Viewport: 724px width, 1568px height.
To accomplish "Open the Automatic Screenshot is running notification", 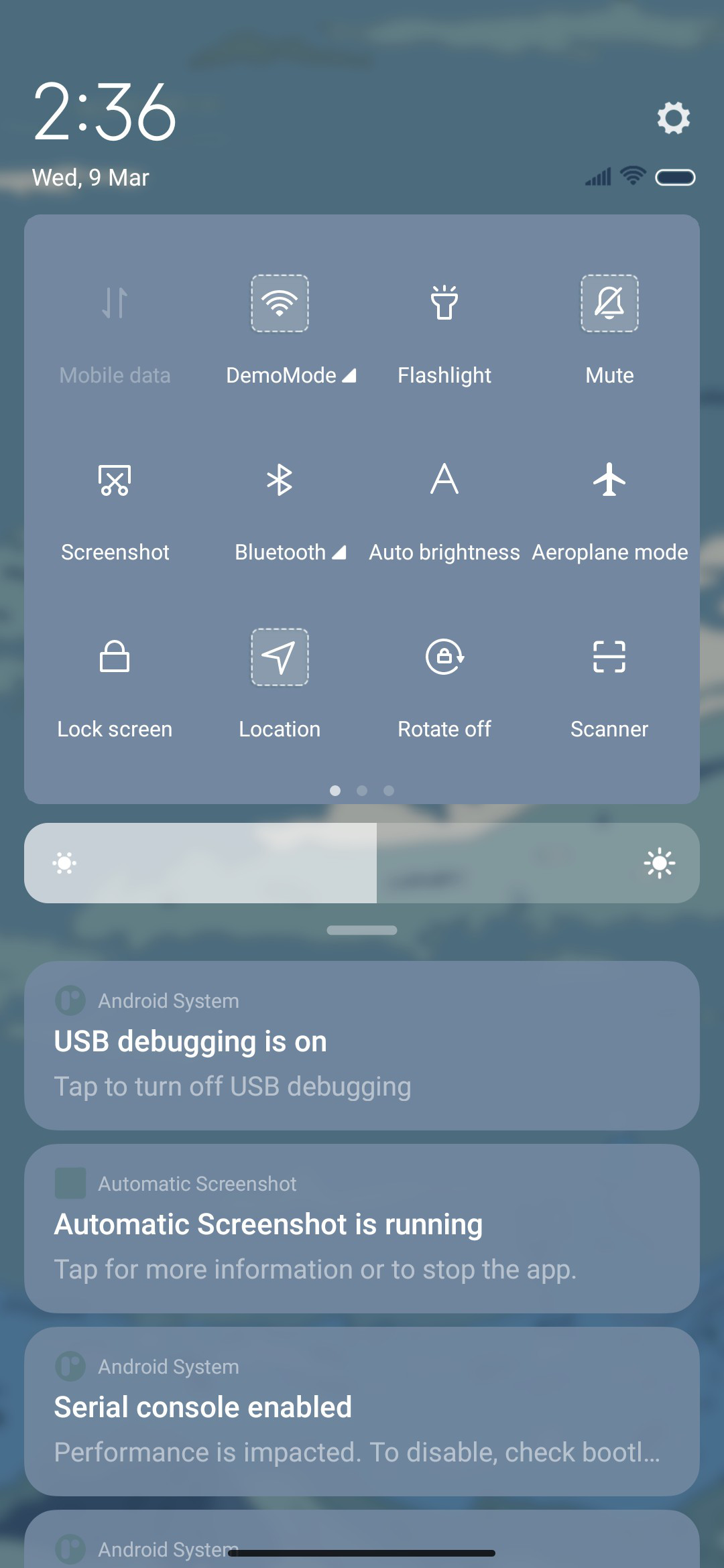I will click(x=362, y=1228).
